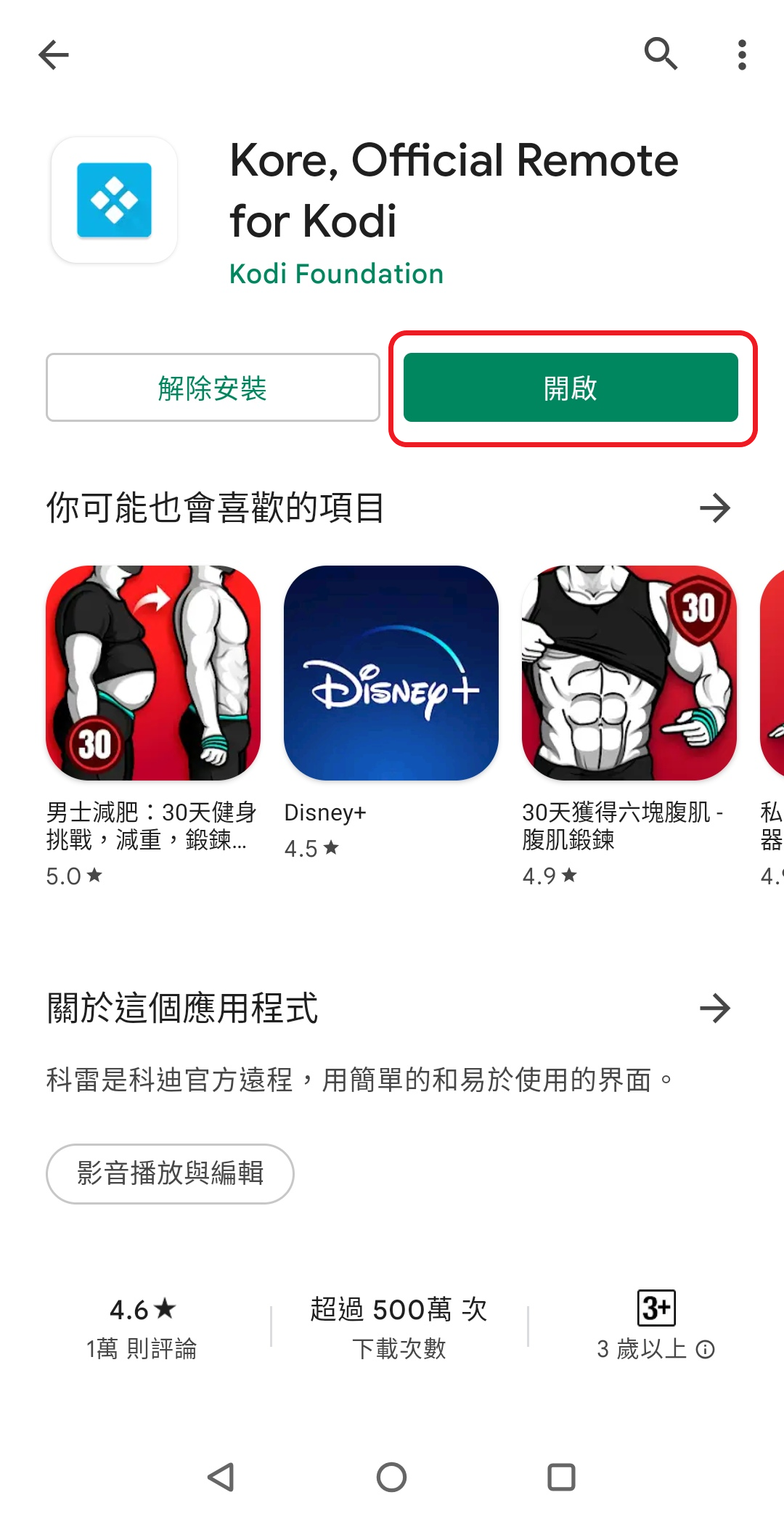Open the Kodi Foundation developer page
This screenshot has width=784, height=1524.
coord(336,274)
